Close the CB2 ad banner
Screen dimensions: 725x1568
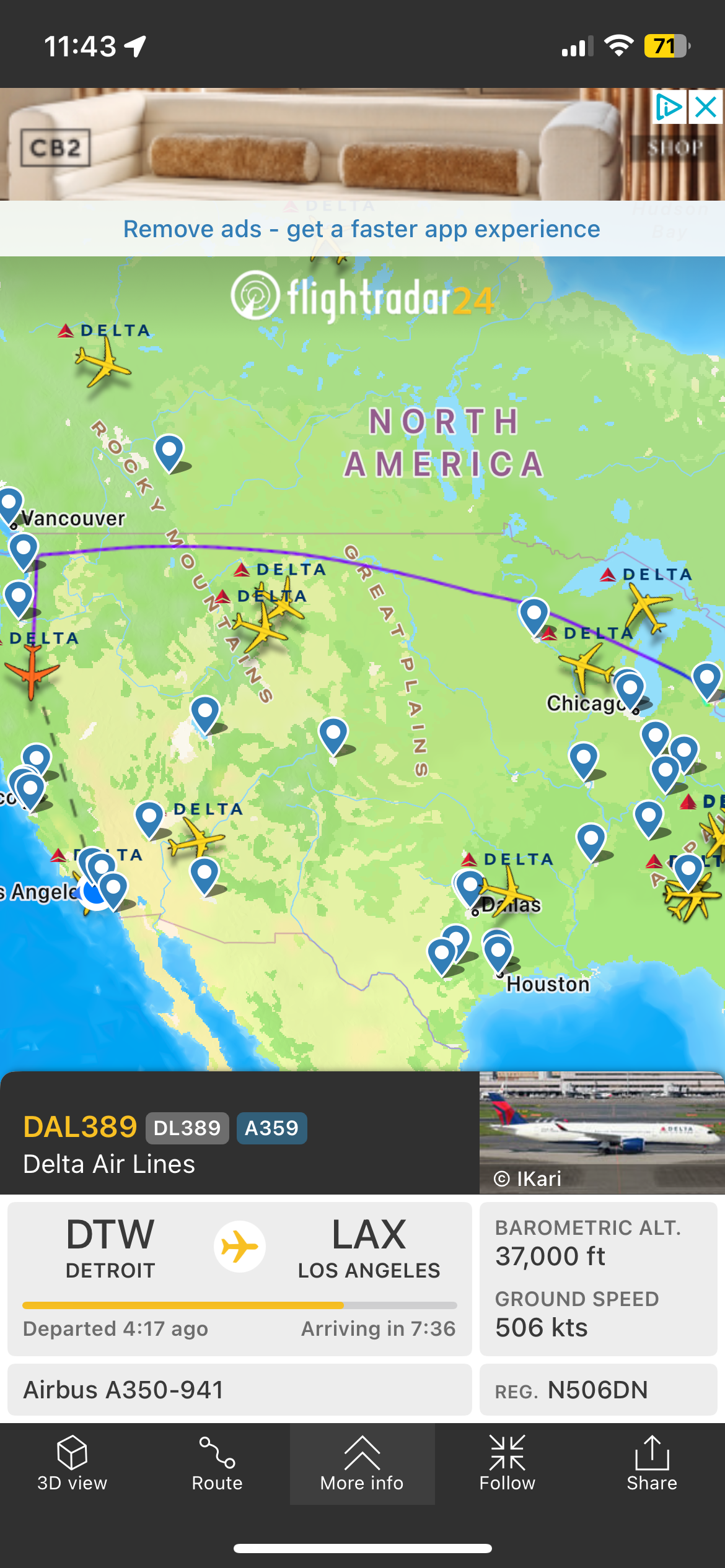click(706, 108)
